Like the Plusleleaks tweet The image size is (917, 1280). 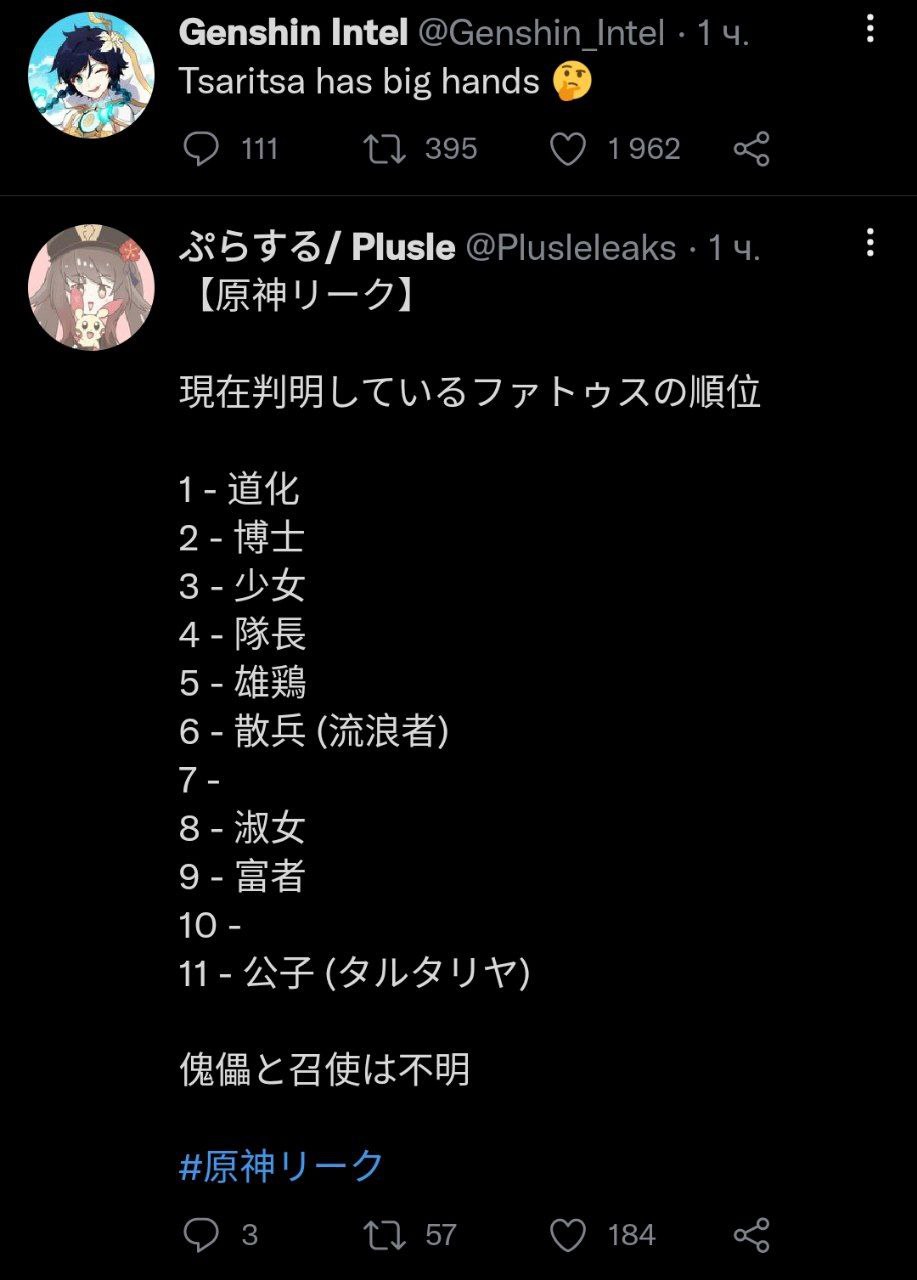[569, 1235]
